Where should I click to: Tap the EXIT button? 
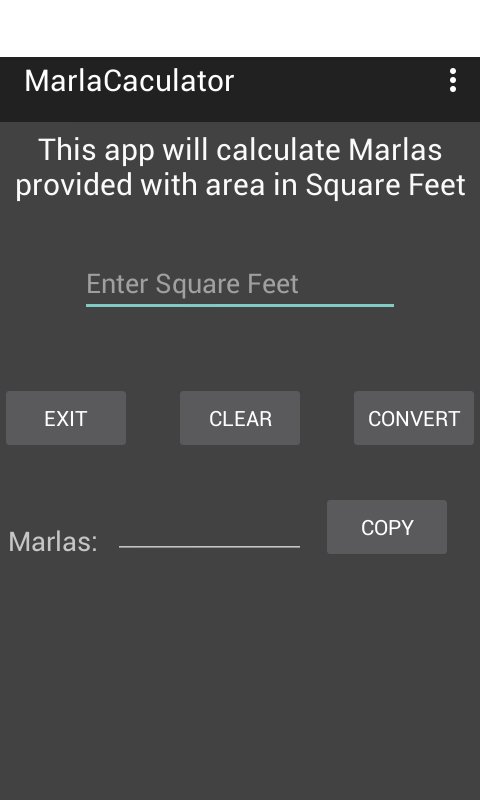[x=66, y=418]
